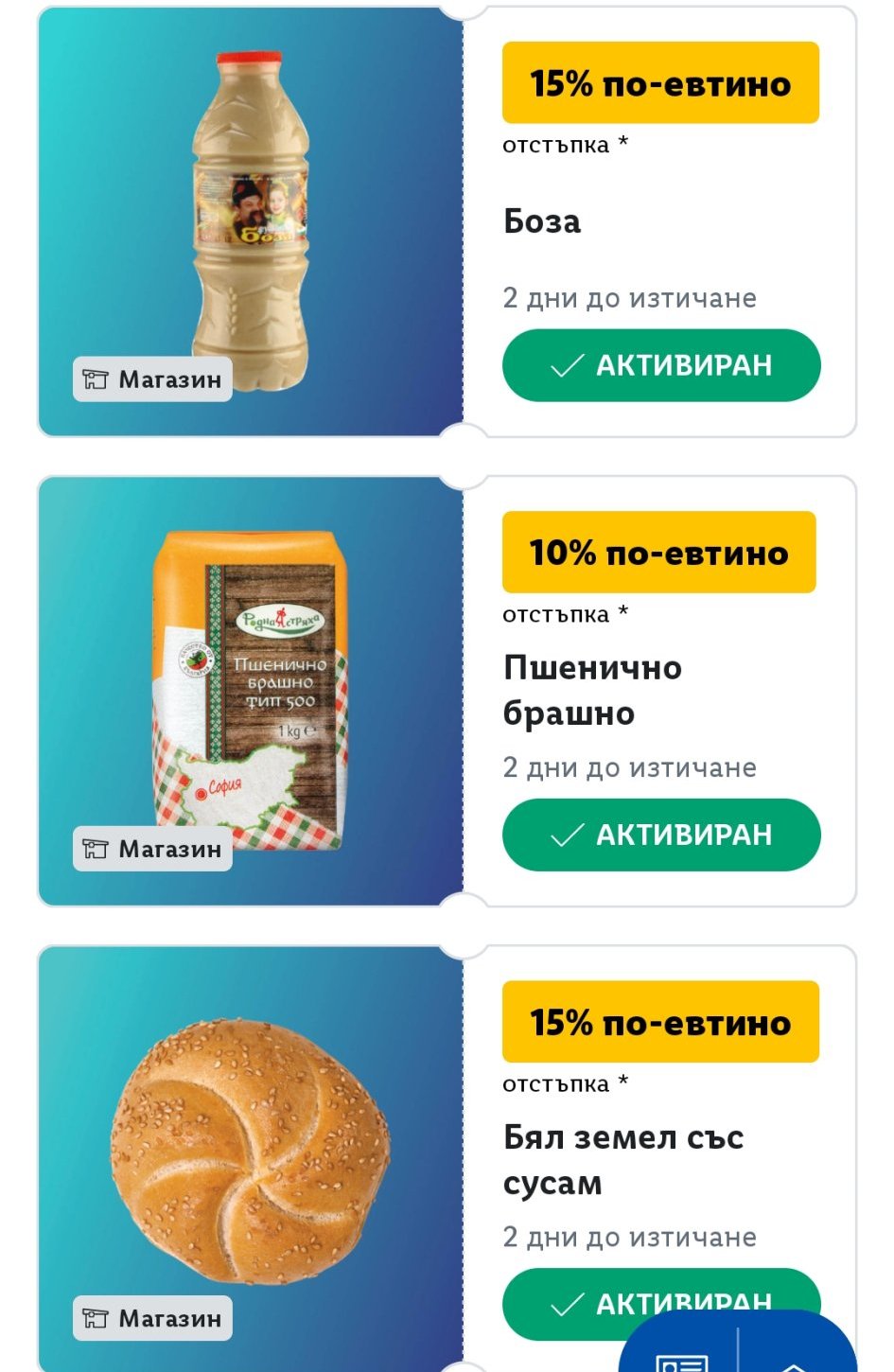The width and height of the screenshot is (894, 1372).
Task: Deactivate the activated Боза coupon
Action: [x=660, y=365]
